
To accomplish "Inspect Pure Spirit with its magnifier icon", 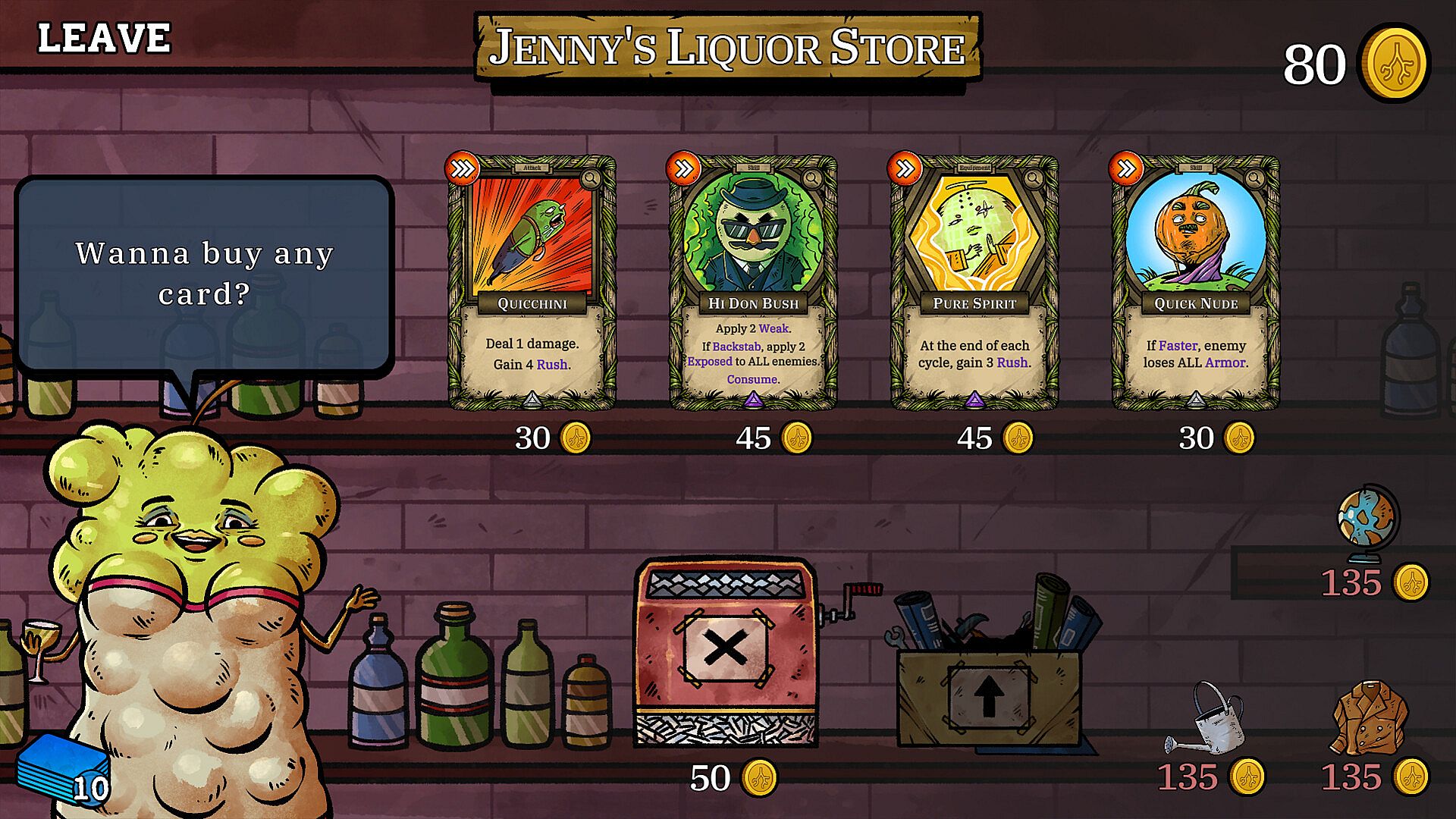I will 1034,179.
